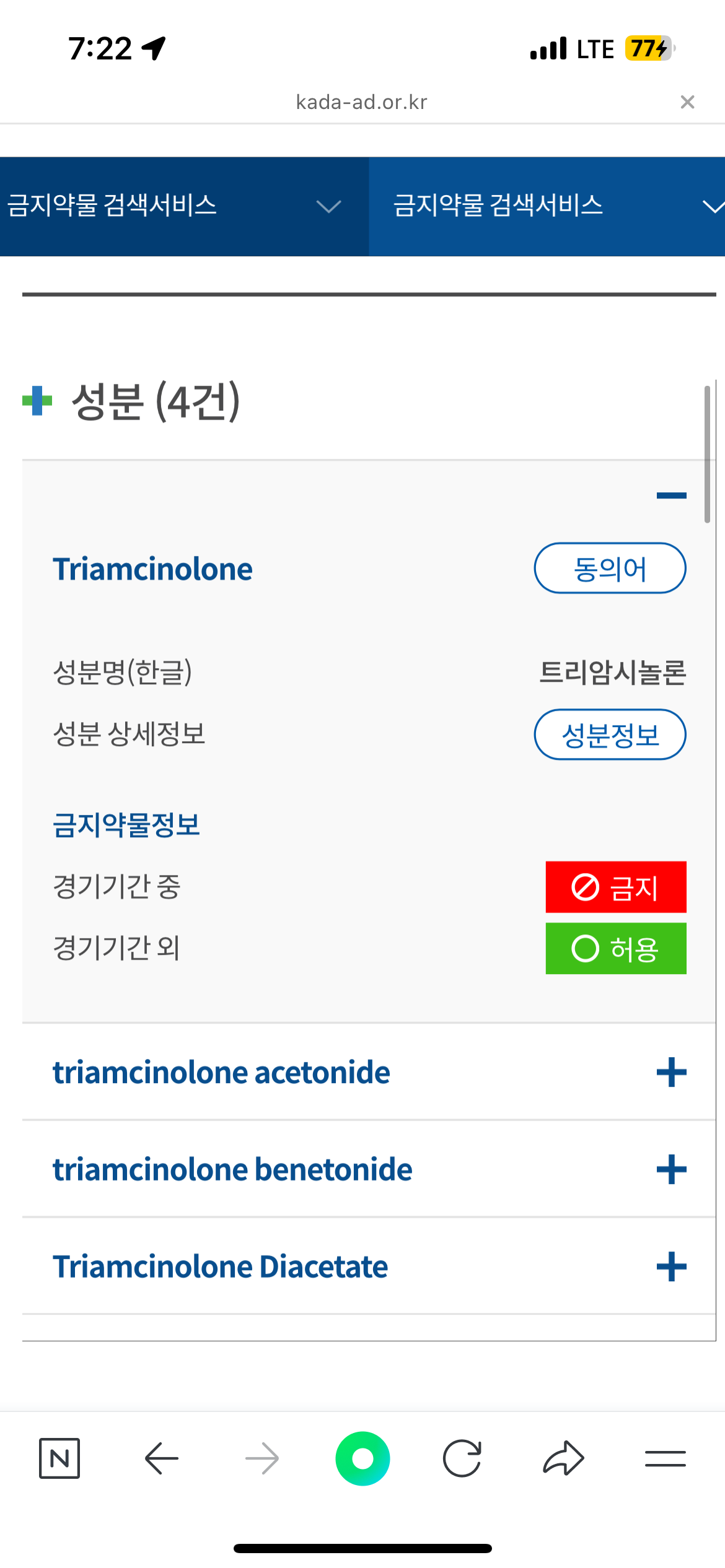Open the left 금지약물 검색서비스 dropdown
Image resolution: width=725 pixels, height=1568 pixels.
pos(184,206)
